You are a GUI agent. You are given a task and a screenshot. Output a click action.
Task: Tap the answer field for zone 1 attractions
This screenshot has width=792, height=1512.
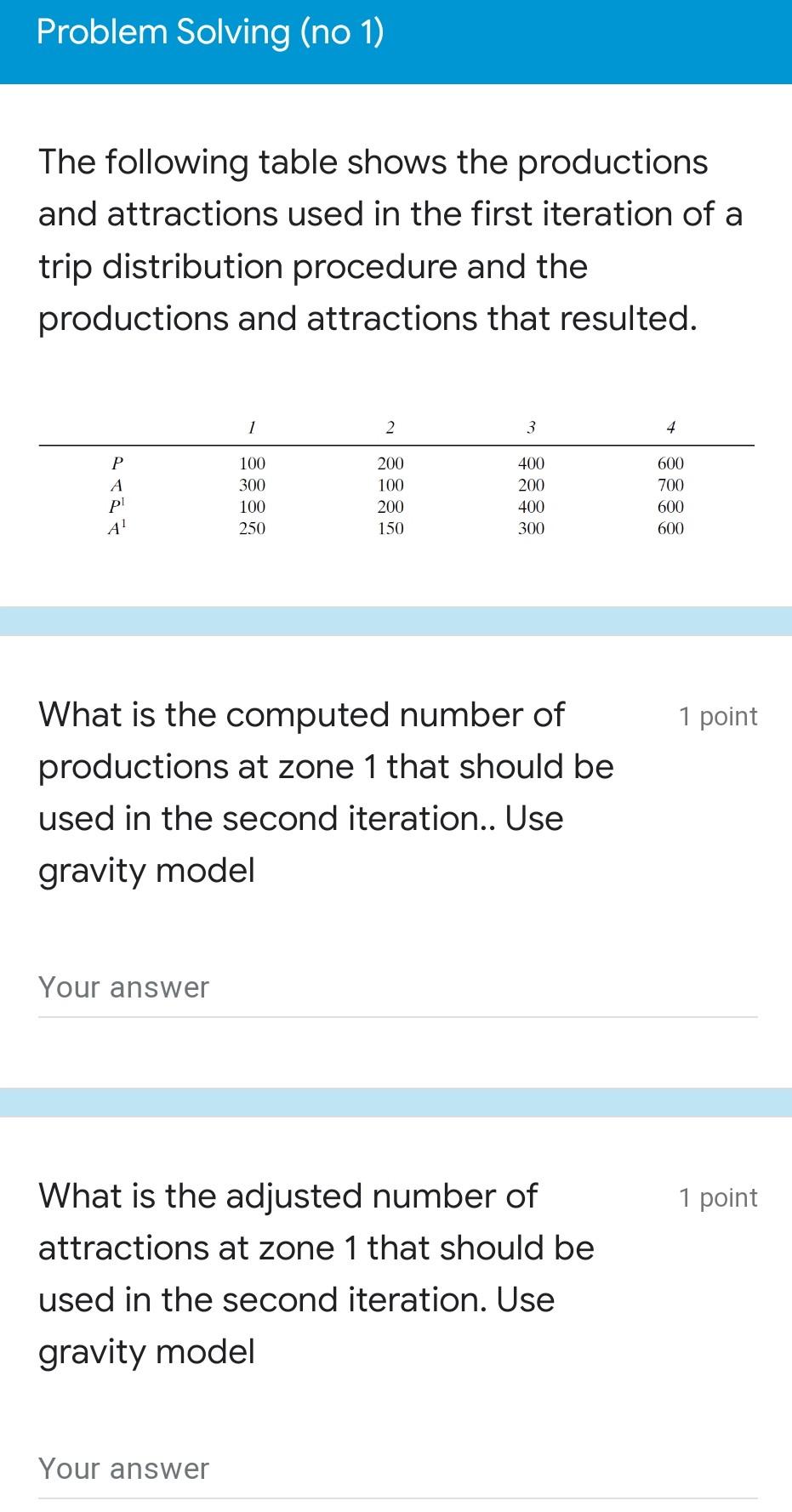[x=396, y=1469]
